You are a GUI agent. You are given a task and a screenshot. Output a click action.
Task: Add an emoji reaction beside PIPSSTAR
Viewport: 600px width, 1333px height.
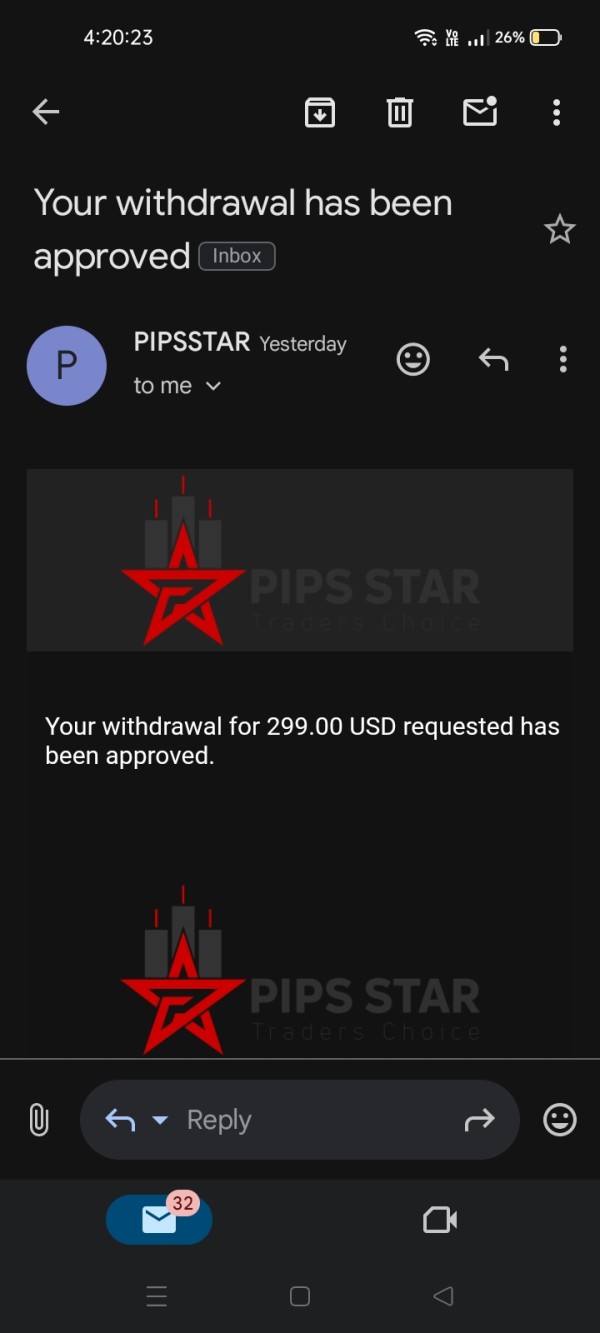413,359
